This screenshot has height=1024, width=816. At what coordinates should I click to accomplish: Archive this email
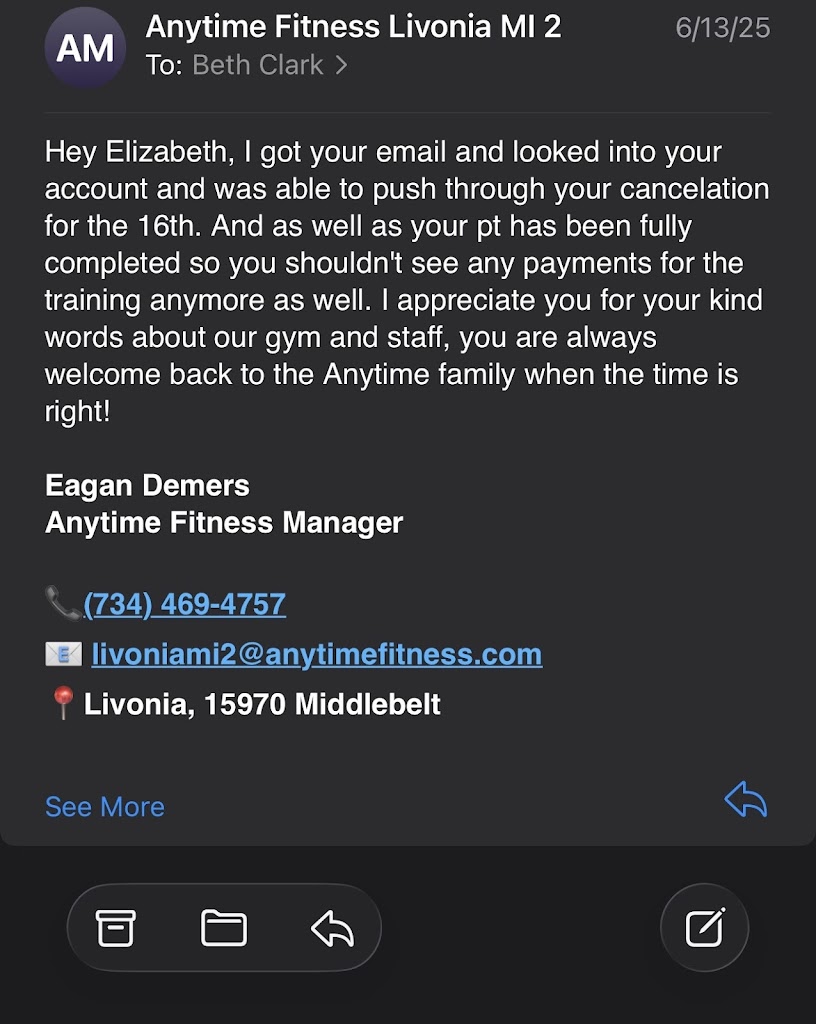(x=115, y=928)
